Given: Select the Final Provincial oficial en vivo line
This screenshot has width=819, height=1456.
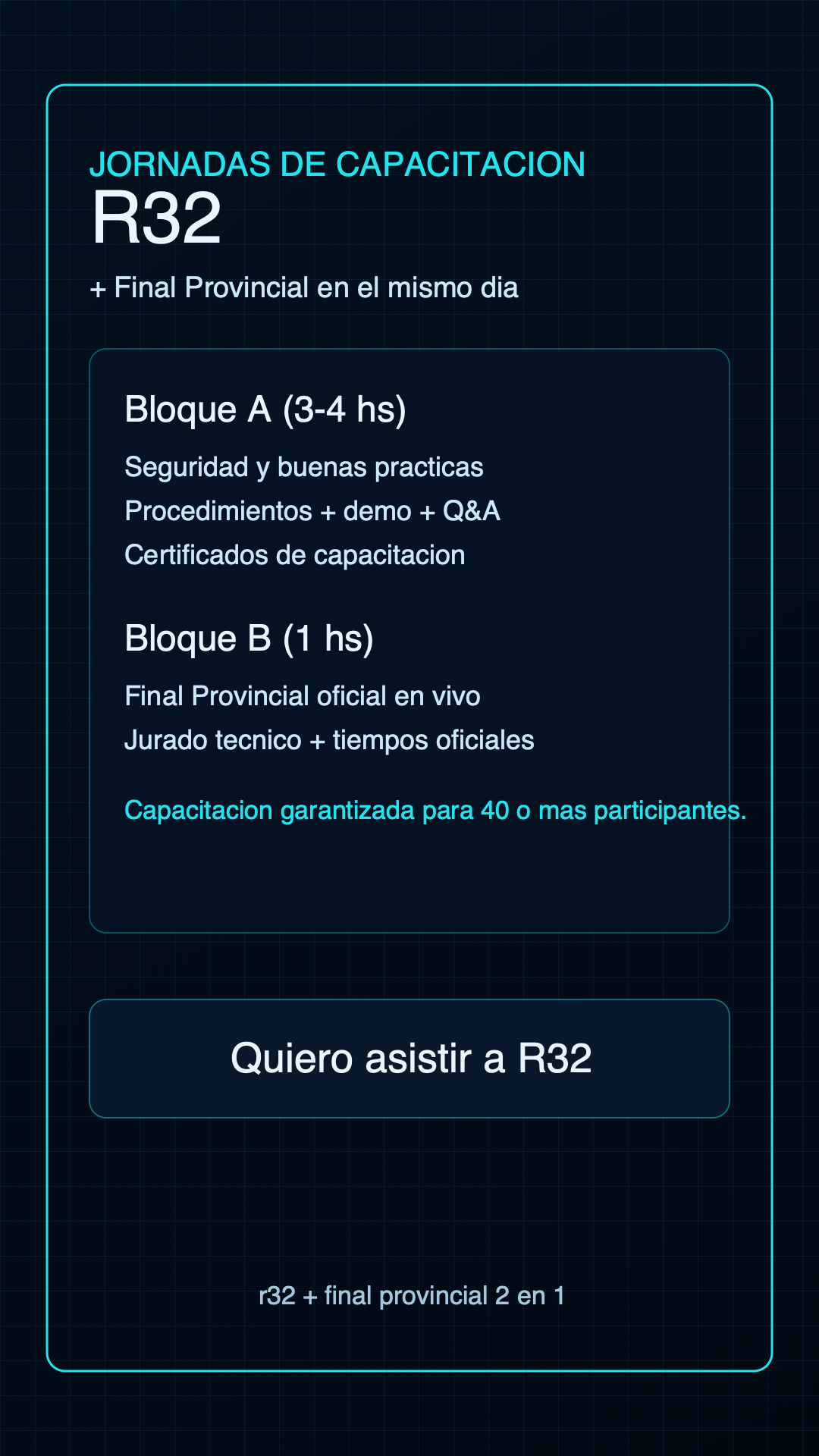Looking at the screenshot, I should [303, 695].
